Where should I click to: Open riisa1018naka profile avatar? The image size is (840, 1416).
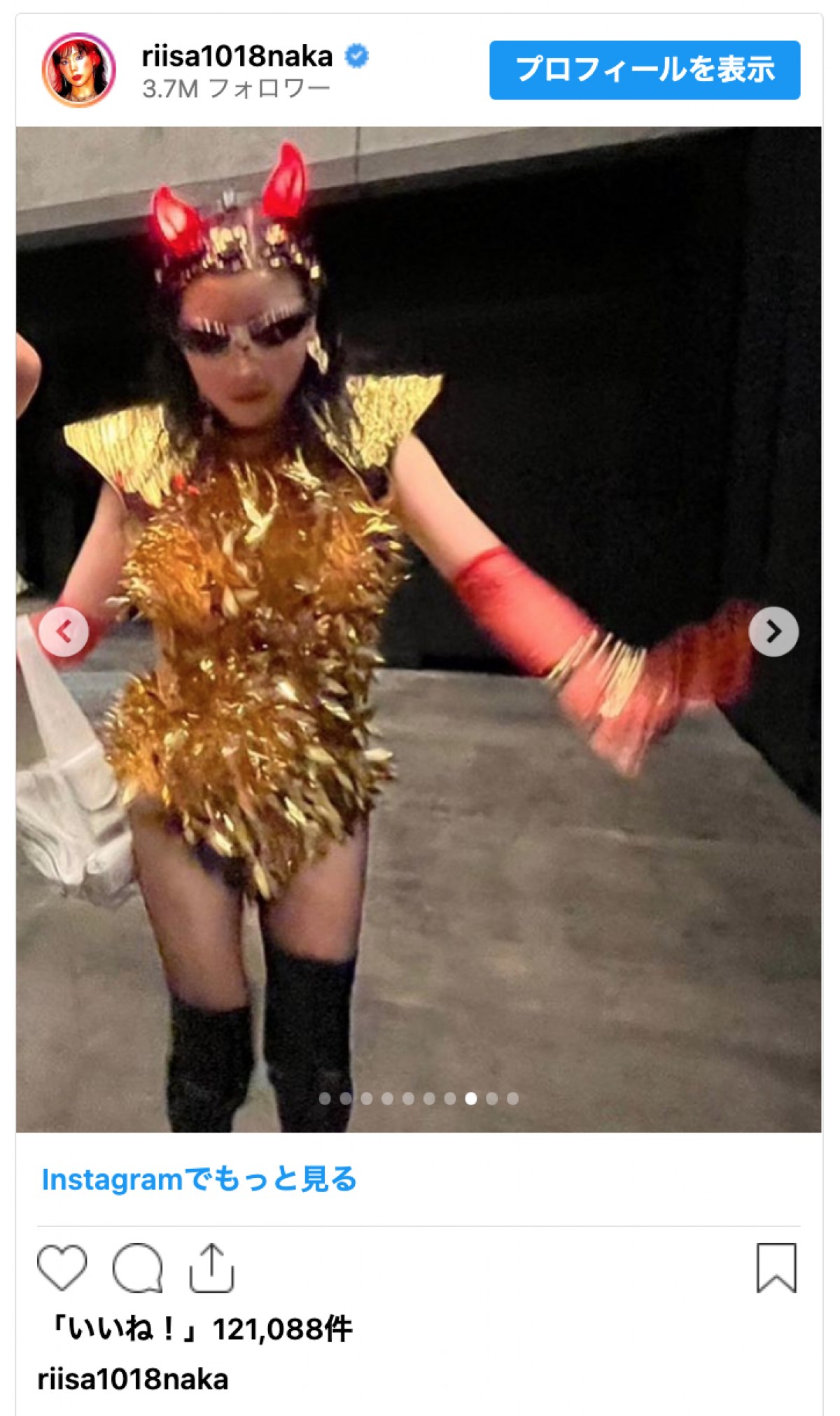tap(79, 70)
